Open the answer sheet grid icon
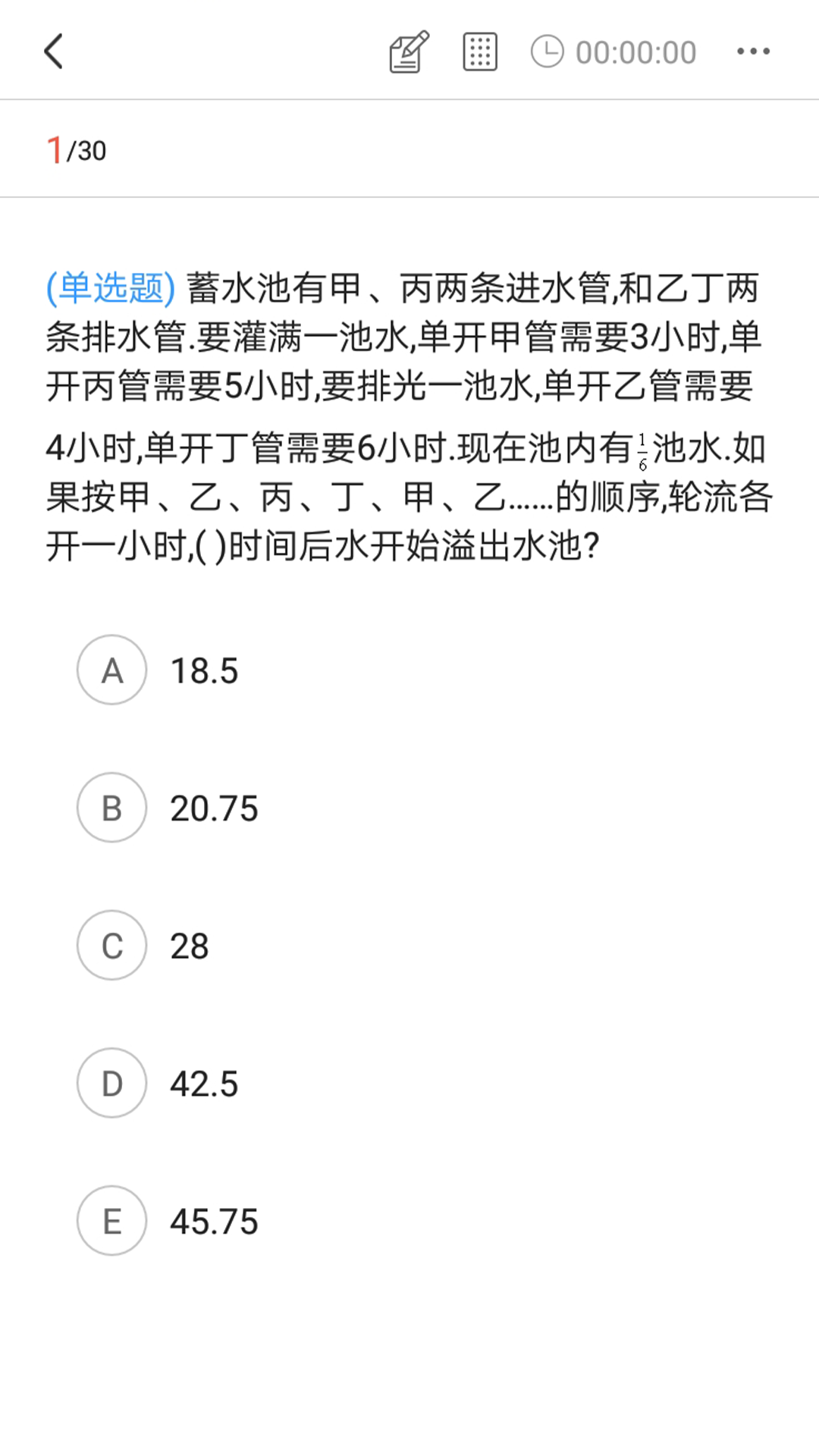Image resolution: width=819 pixels, height=1456 pixels. point(480,52)
